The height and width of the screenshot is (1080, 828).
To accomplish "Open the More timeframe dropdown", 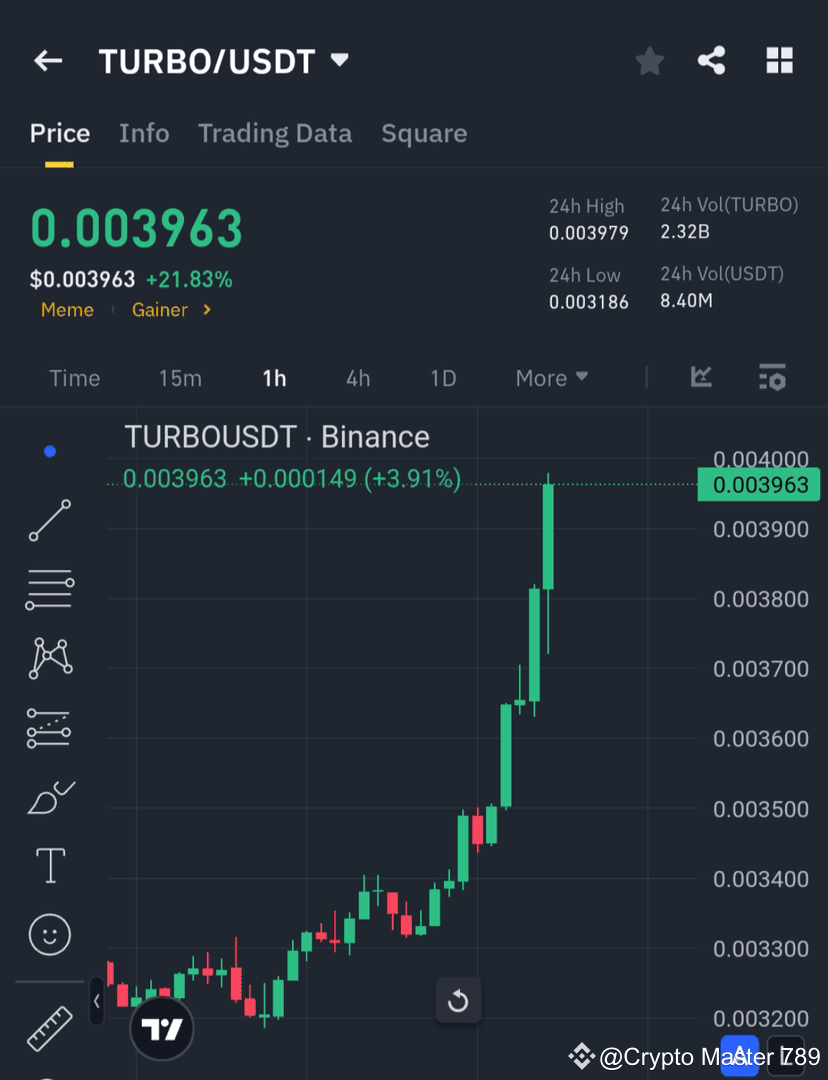I will click(551, 377).
